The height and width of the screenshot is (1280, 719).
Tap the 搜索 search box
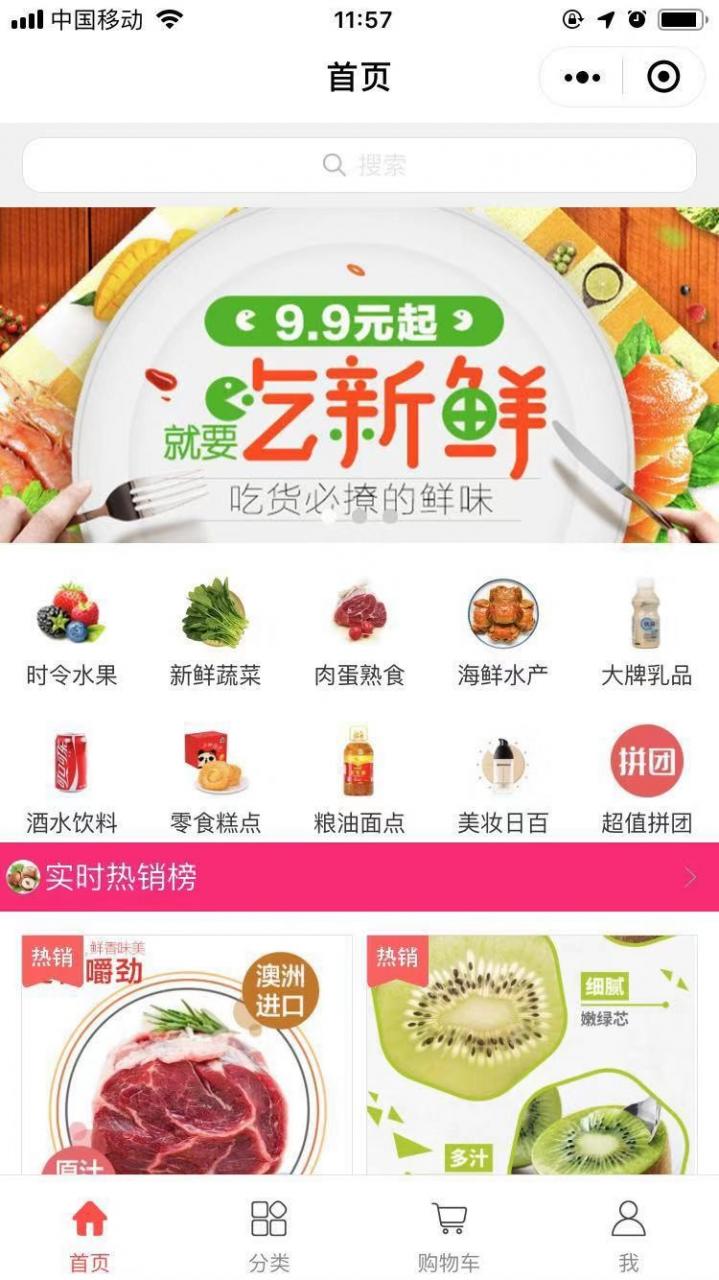click(x=359, y=165)
